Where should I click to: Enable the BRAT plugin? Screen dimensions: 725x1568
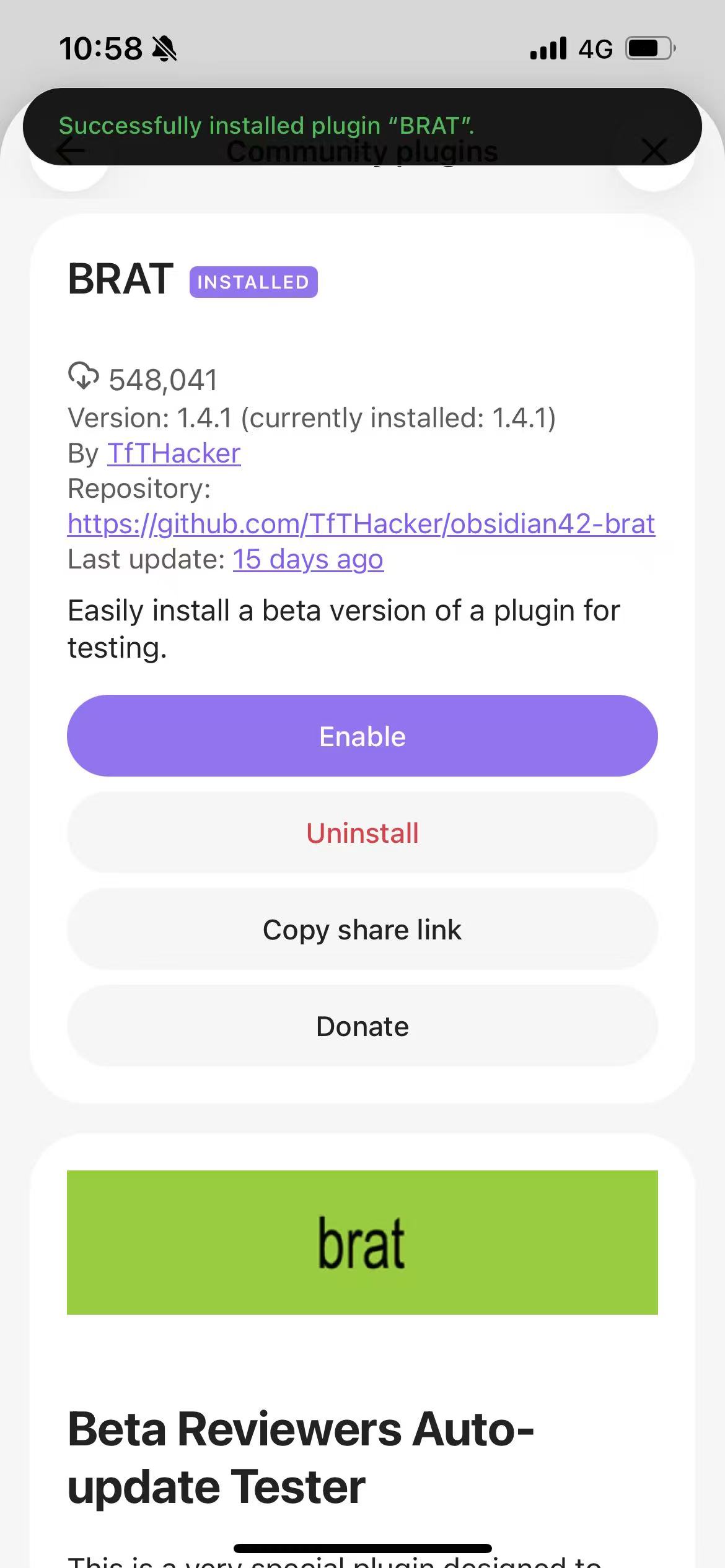(x=362, y=736)
